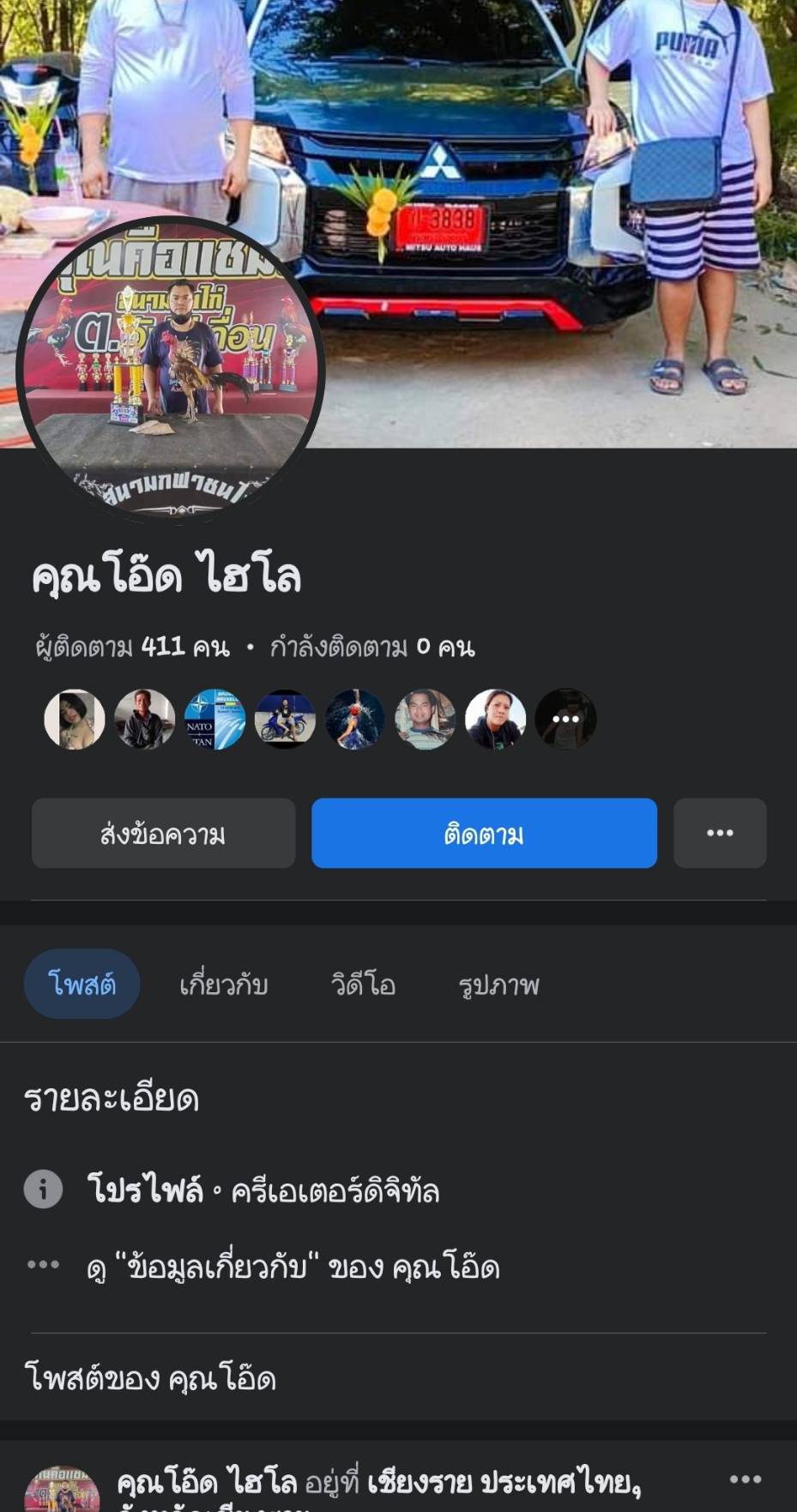
Task: Show more followers via the last avatar bubble
Action: (565, 719)
